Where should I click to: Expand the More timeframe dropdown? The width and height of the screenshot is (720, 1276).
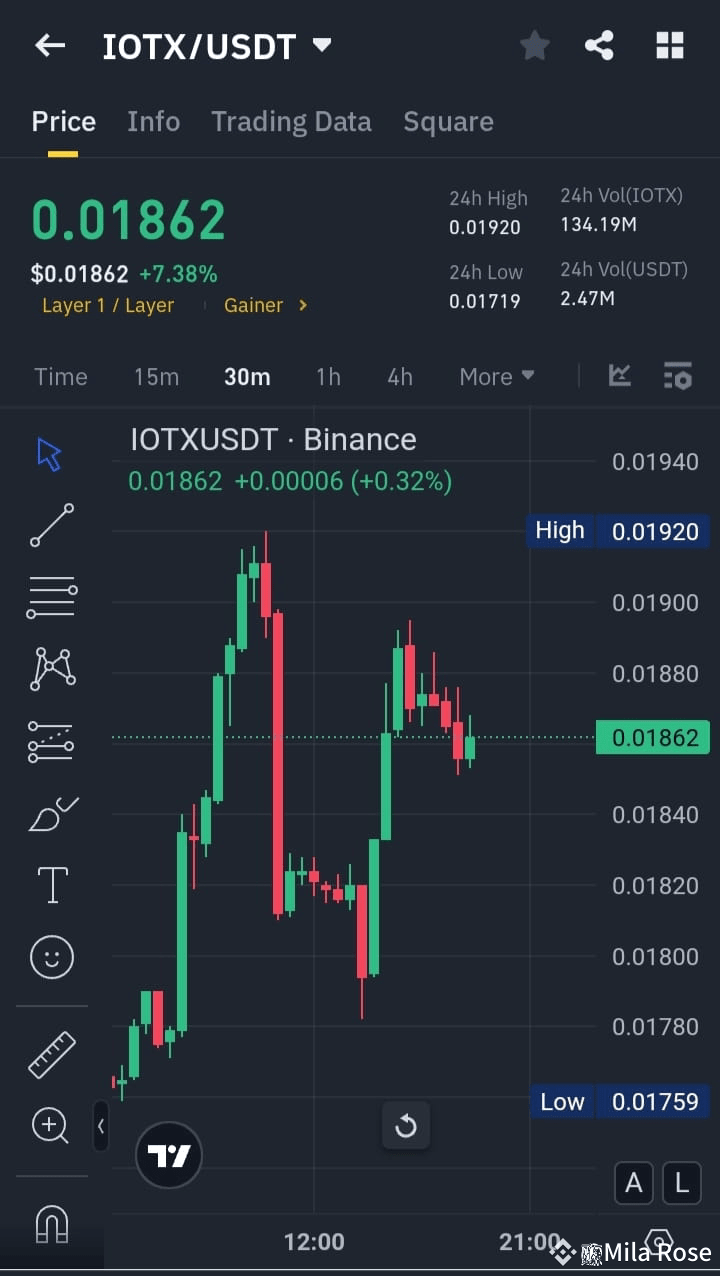point(496,376)
